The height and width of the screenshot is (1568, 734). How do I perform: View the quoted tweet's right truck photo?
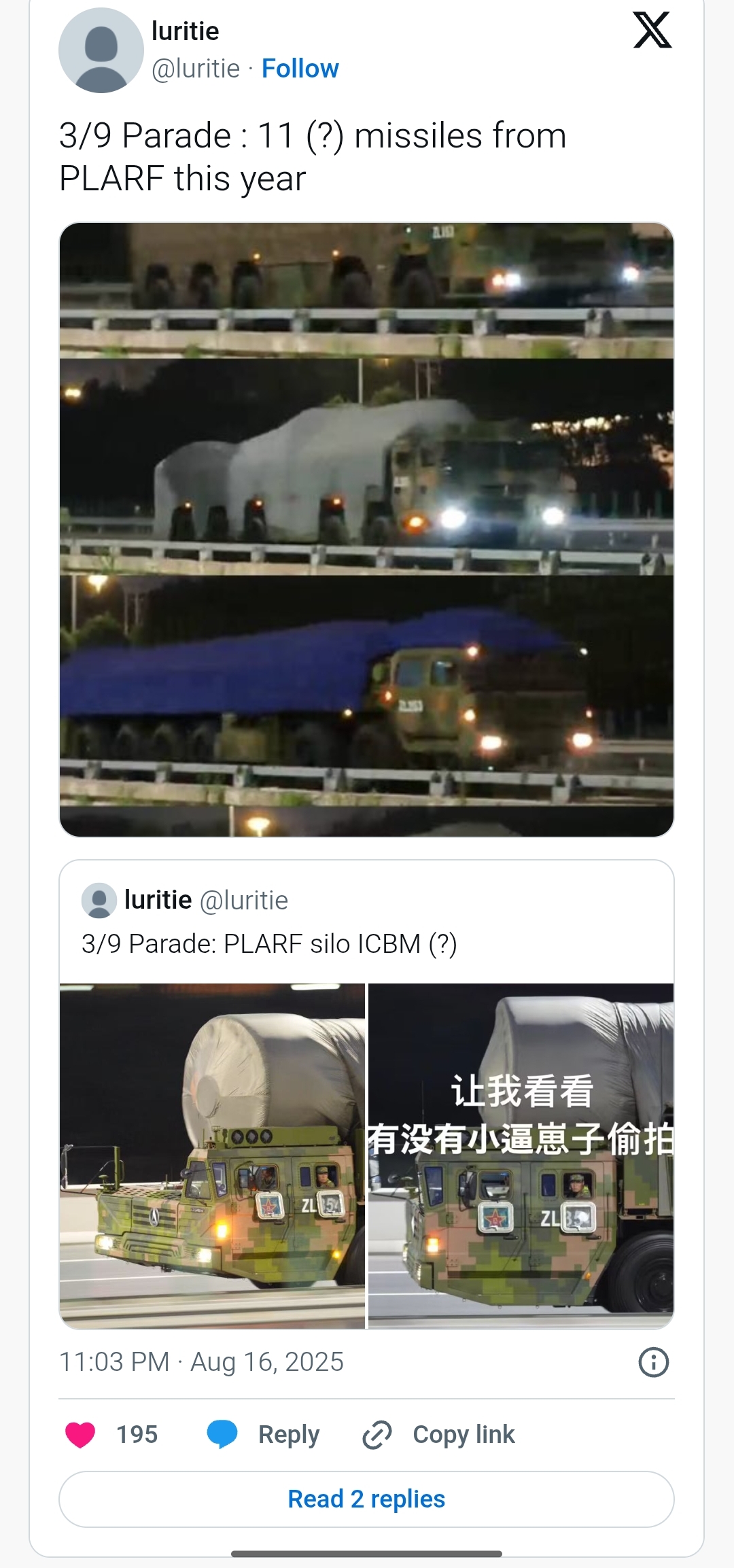(x=521, y=1155)
